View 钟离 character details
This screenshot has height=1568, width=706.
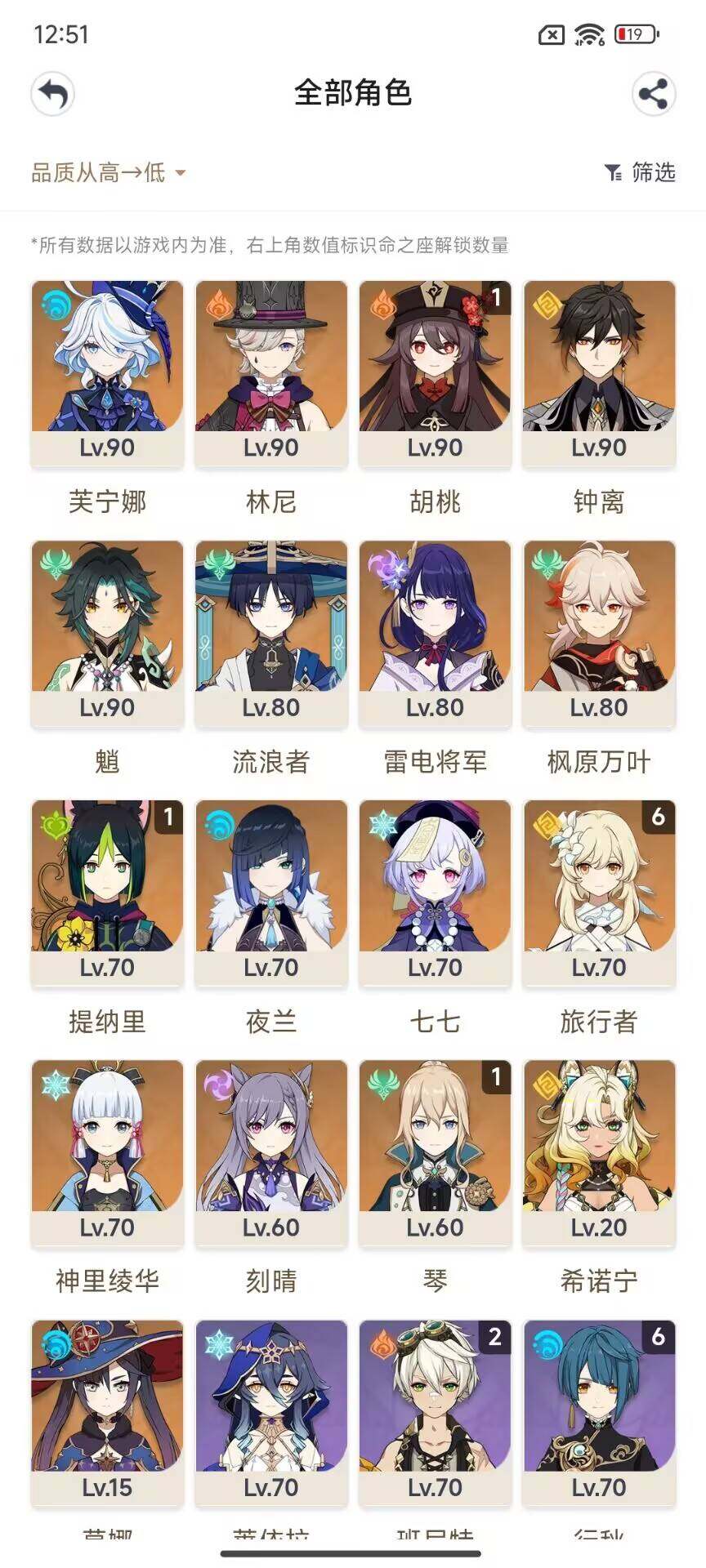[x=599, y=373]
